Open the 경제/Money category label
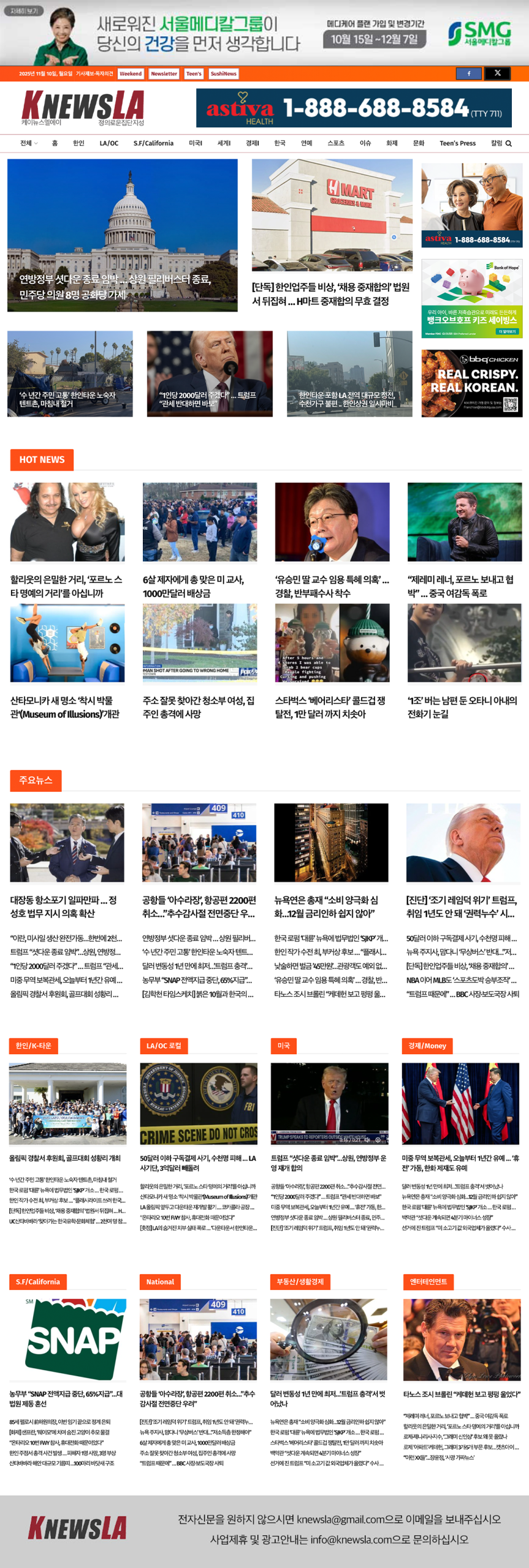529x1568 pixels. (x=427, y=1046)
